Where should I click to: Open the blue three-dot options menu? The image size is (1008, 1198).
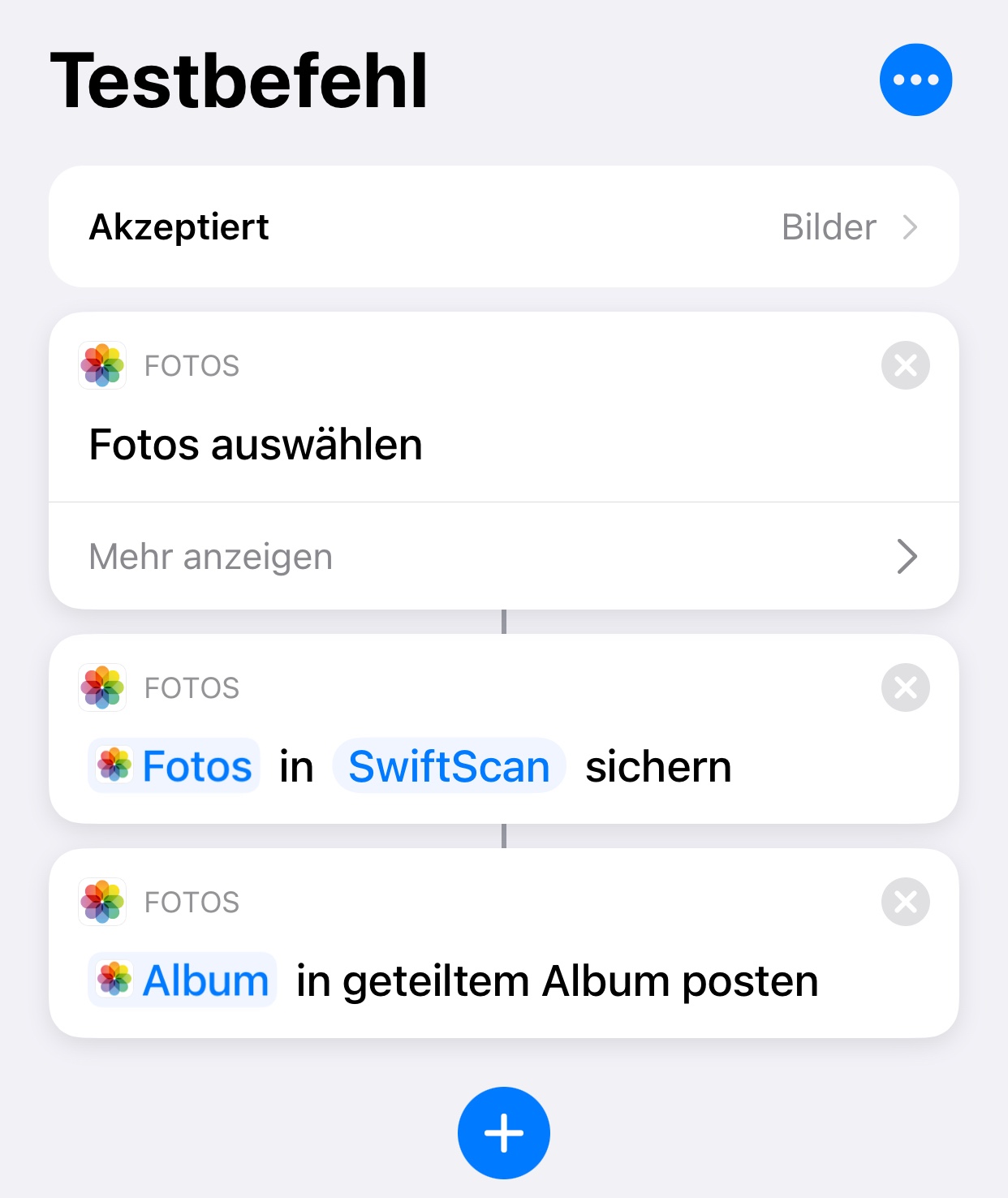pyautogui.click(x=915, y=80)
